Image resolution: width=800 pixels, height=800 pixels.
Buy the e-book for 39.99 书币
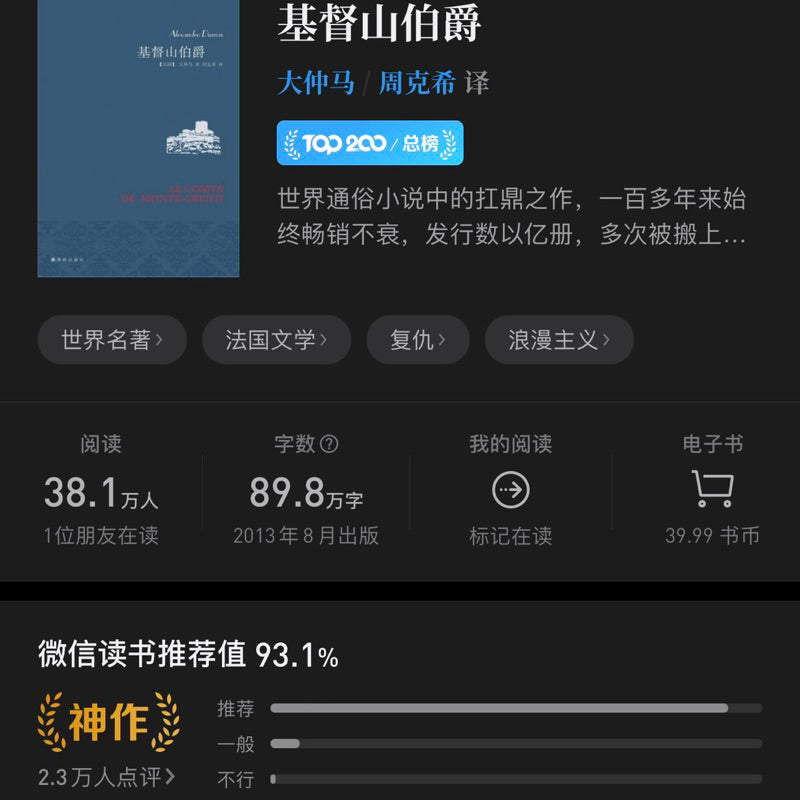(712, 491)
